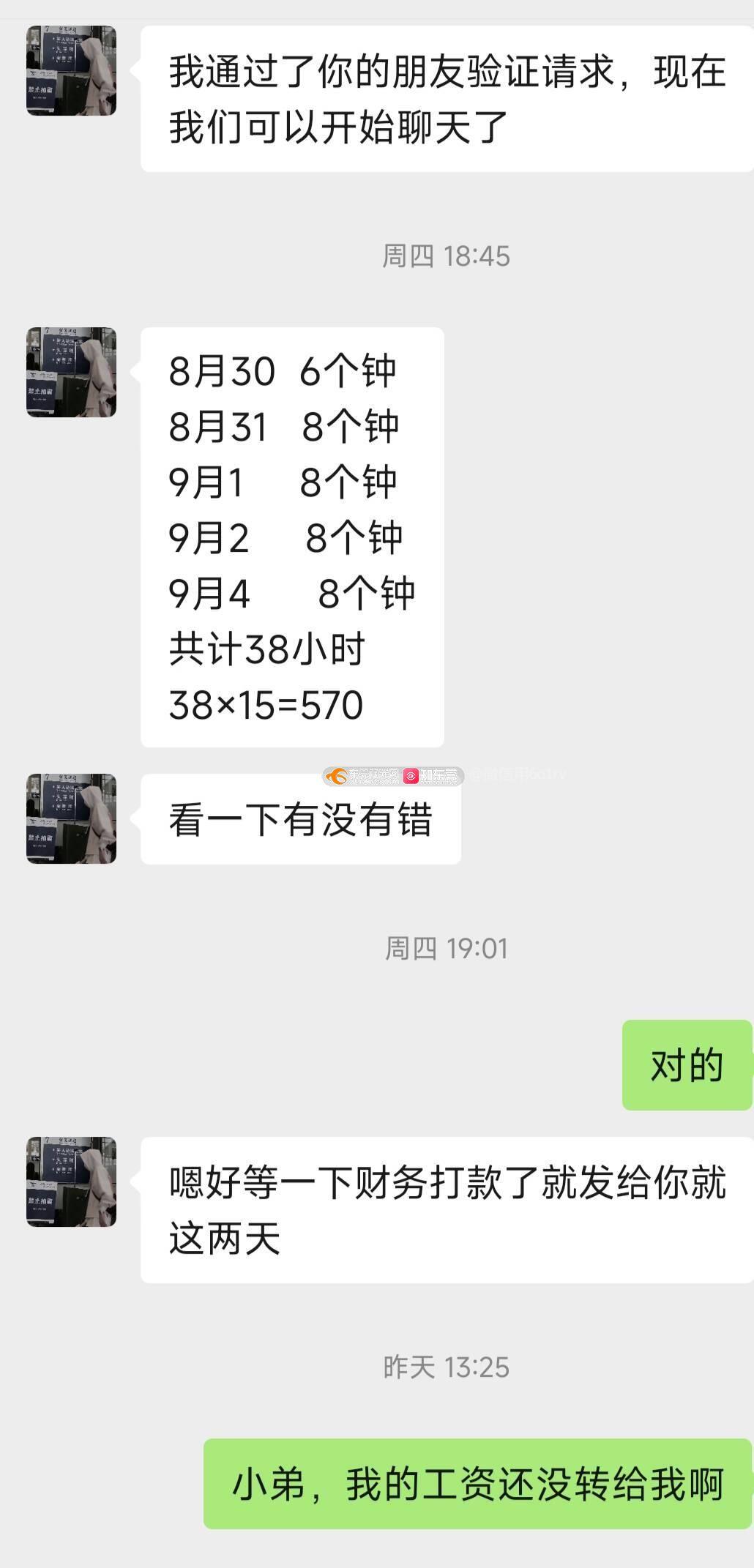Tap the avatar beside "嗯好等一下财务打款了" message
The image size is (754, 1568).
(71, 1181)
